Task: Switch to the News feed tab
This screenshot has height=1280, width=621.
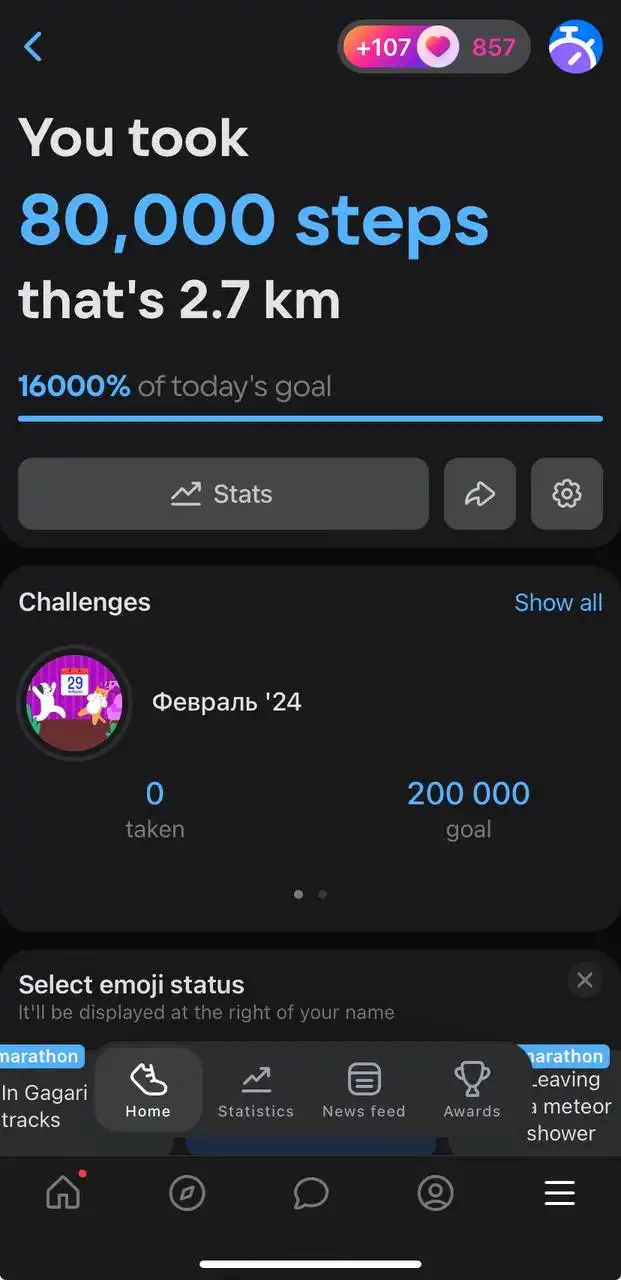Action: [x=364, y=1090]
